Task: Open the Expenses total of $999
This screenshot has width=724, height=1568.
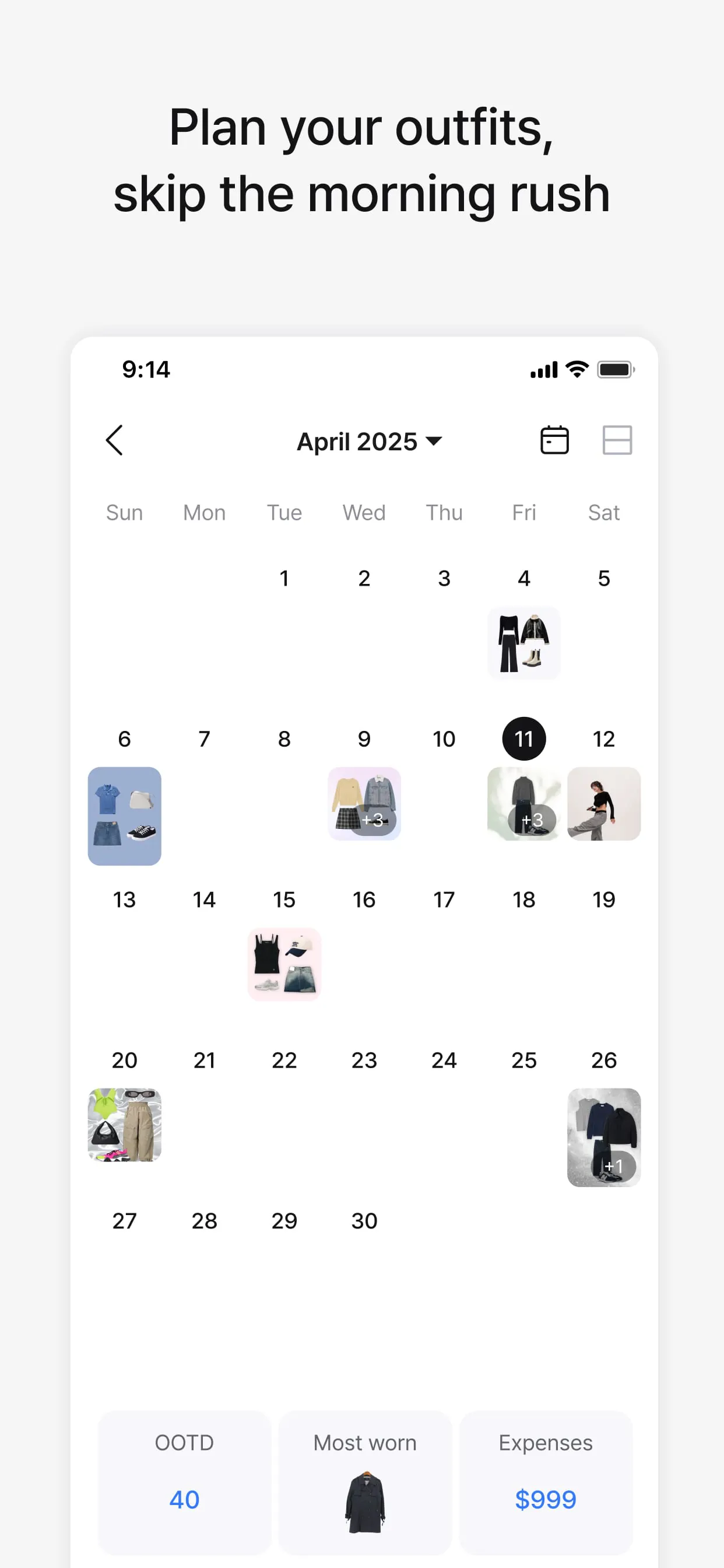Action: [x=546, y=1499]
